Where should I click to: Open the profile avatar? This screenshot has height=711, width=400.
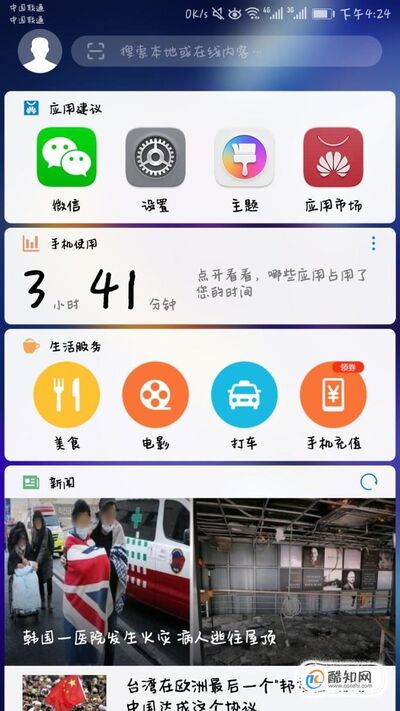click(40, 51)
